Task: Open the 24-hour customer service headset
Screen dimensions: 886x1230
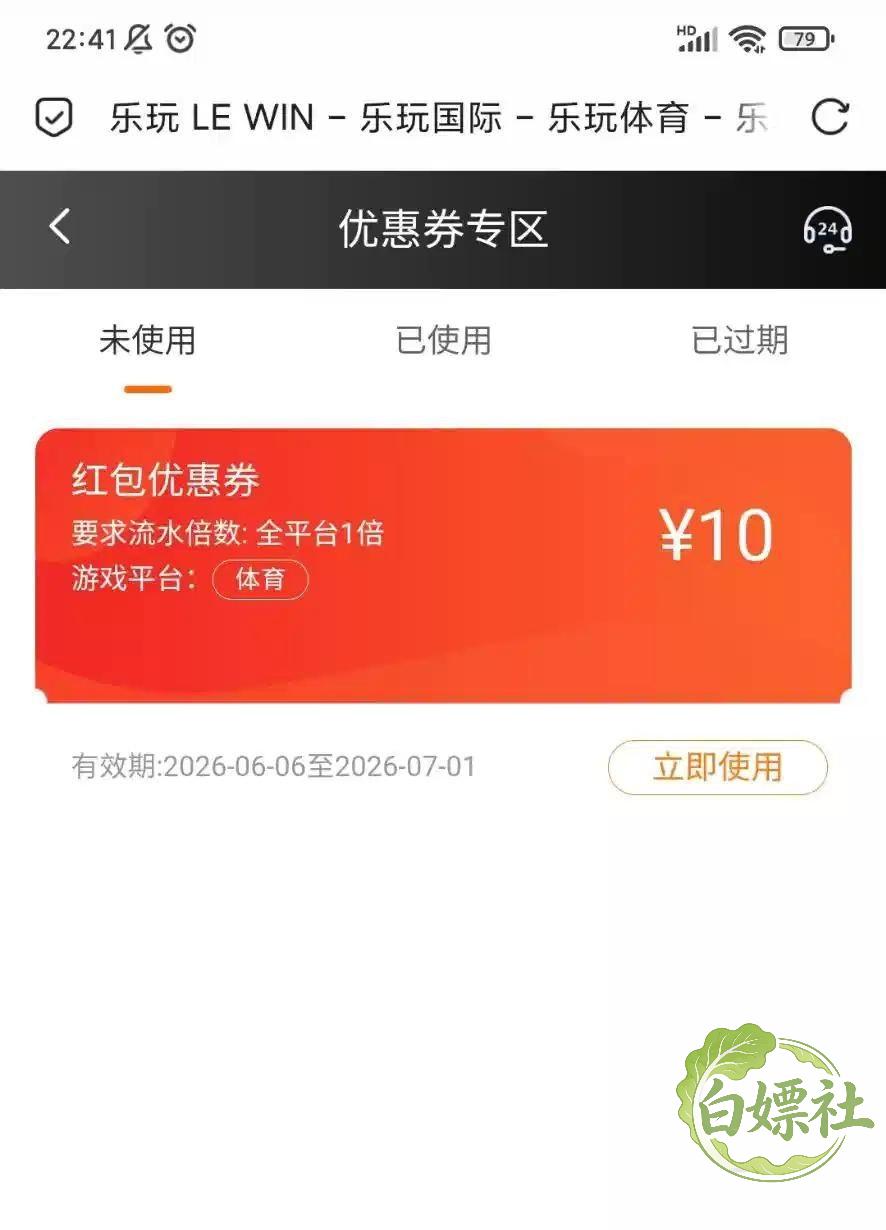Action: 827,229
